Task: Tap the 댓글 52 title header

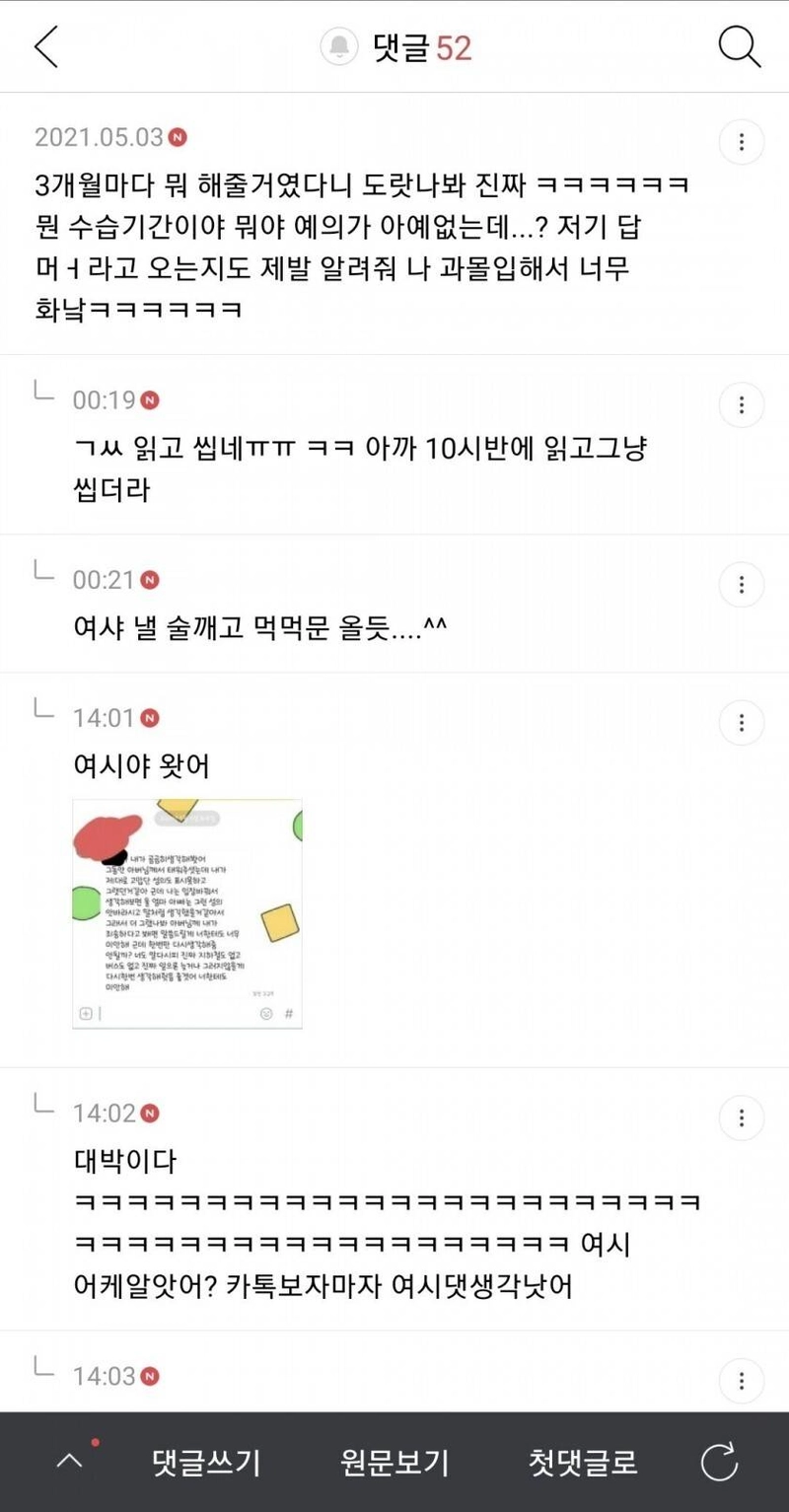Action: point(422,45)
